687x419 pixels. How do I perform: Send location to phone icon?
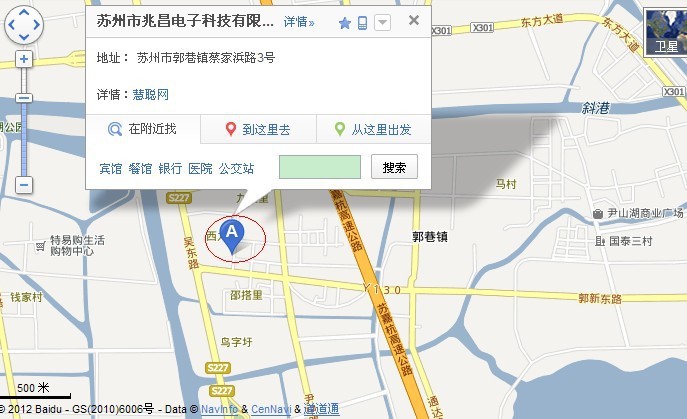(x=362, y=22)
